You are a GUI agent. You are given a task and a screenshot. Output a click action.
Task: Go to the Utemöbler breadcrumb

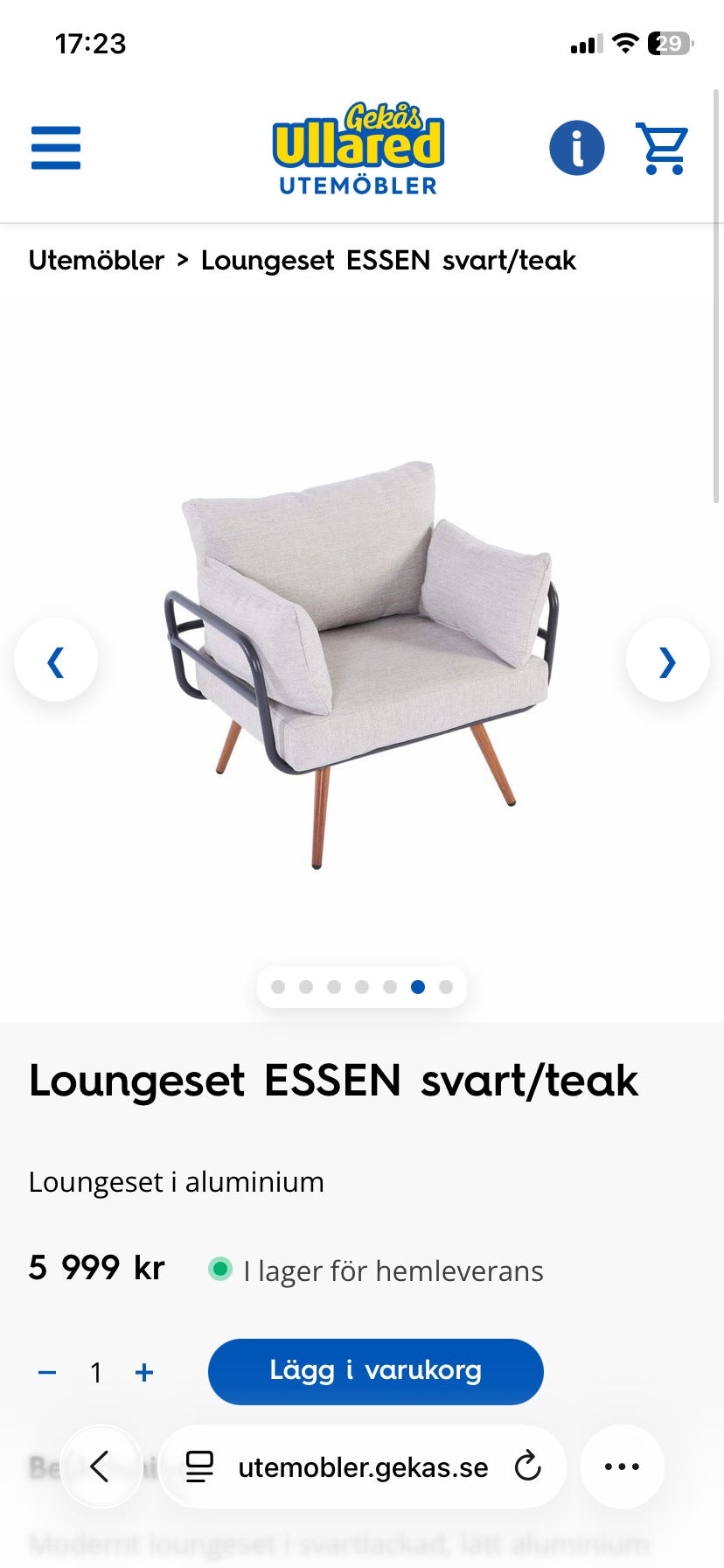96,260
